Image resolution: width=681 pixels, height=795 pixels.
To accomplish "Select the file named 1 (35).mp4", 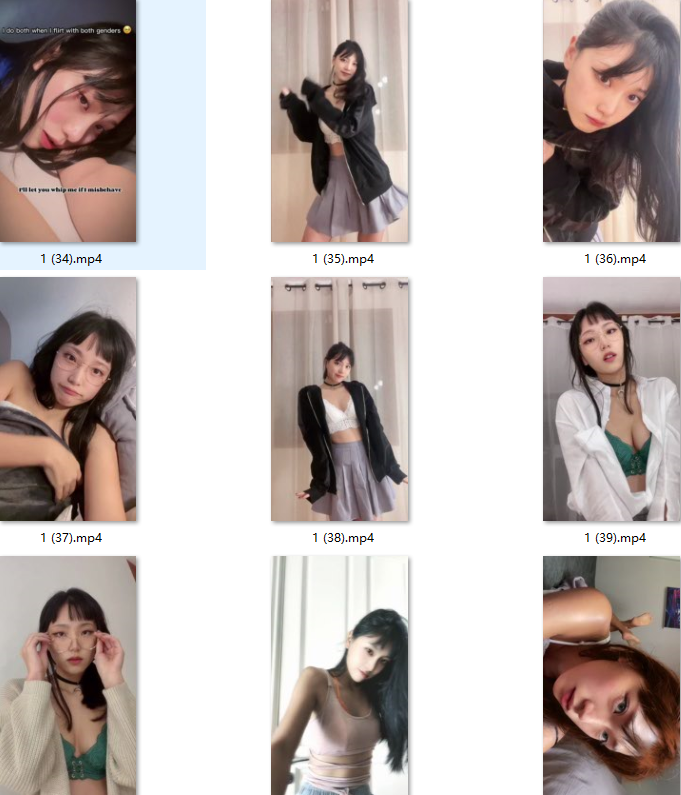I will [340, 121].
